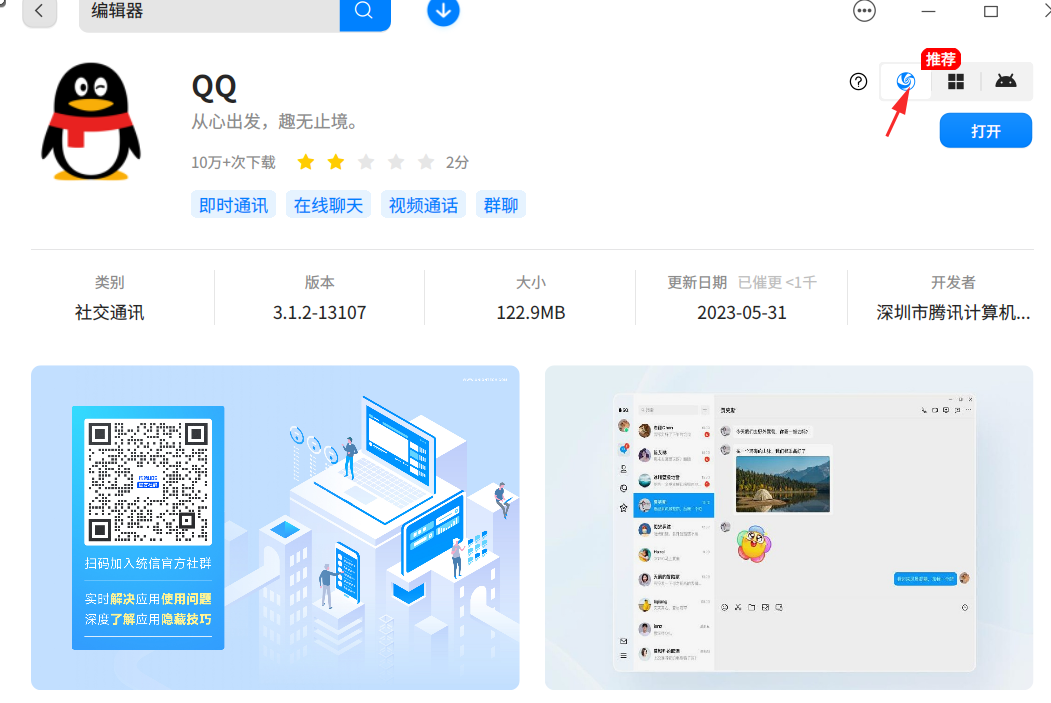Tap the 视频通话 tag chip
Screen dimensions: 1051x703
pyautogui.click(x=423, y=205)
